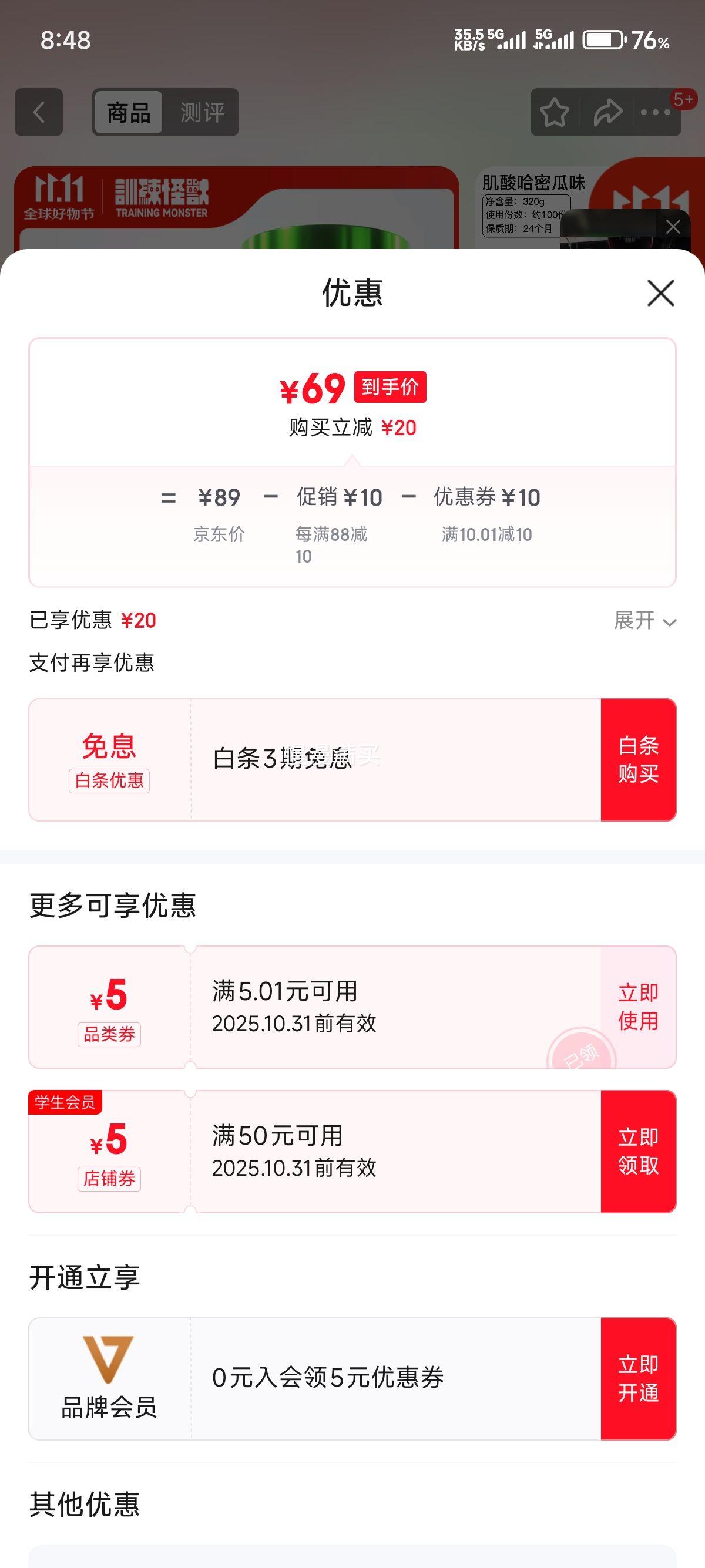Select the 商品 tab

click(129, 113)
